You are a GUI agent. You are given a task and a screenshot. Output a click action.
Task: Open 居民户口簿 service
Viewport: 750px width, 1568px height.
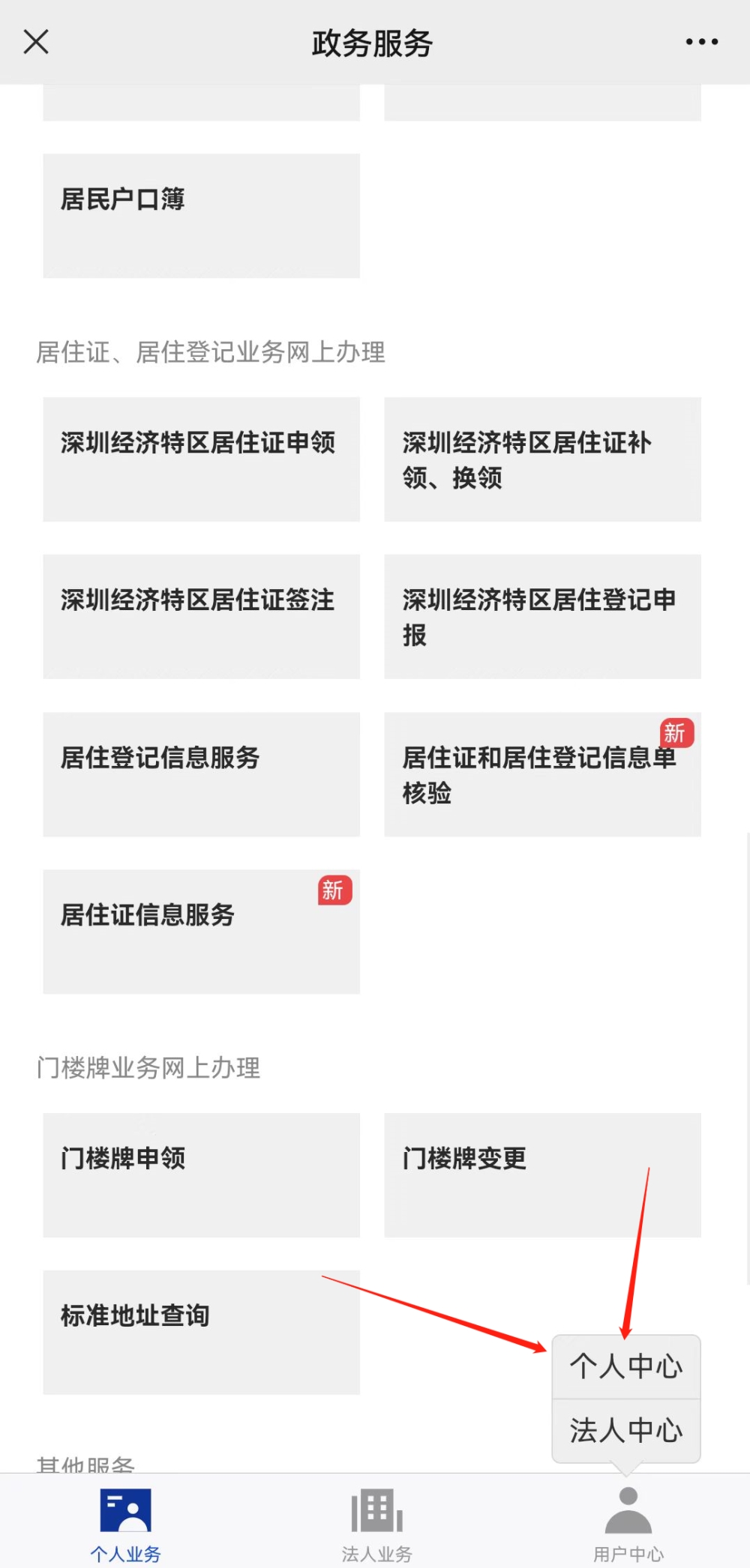pyautogui.click(x=201, y=216)
